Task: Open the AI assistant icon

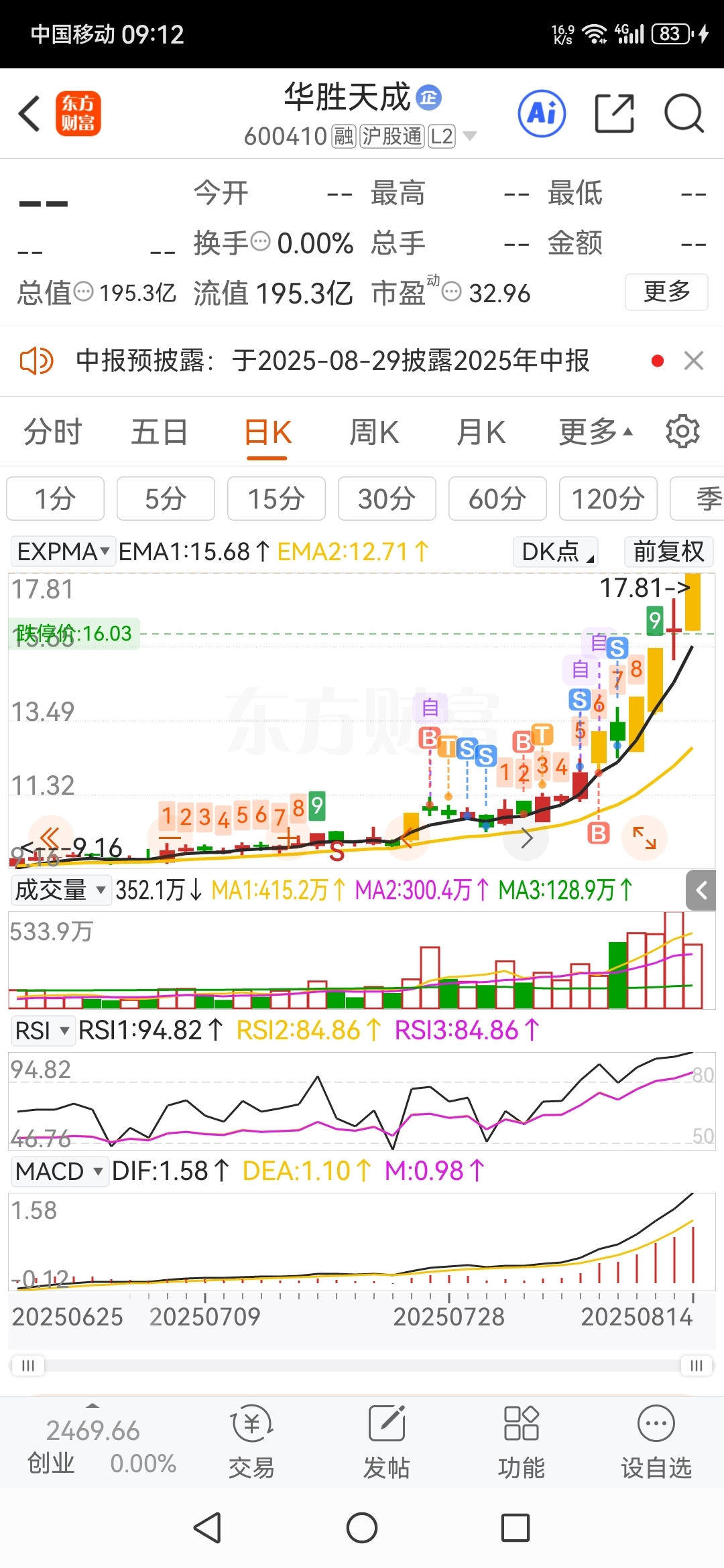Action: tap(542, 113)
